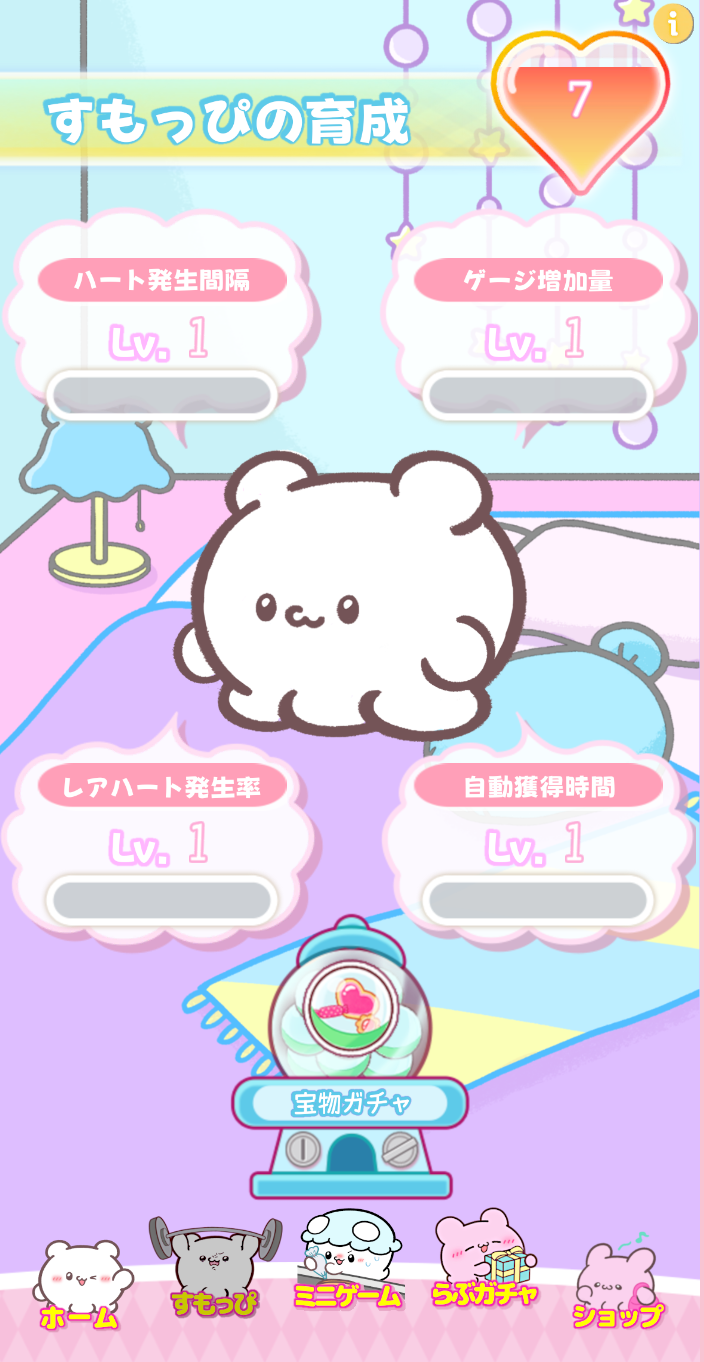This screenshot has width=704, height=1362.
Task: Upgrade ハート発生間隔 level
Action: (x=162, y=396)
